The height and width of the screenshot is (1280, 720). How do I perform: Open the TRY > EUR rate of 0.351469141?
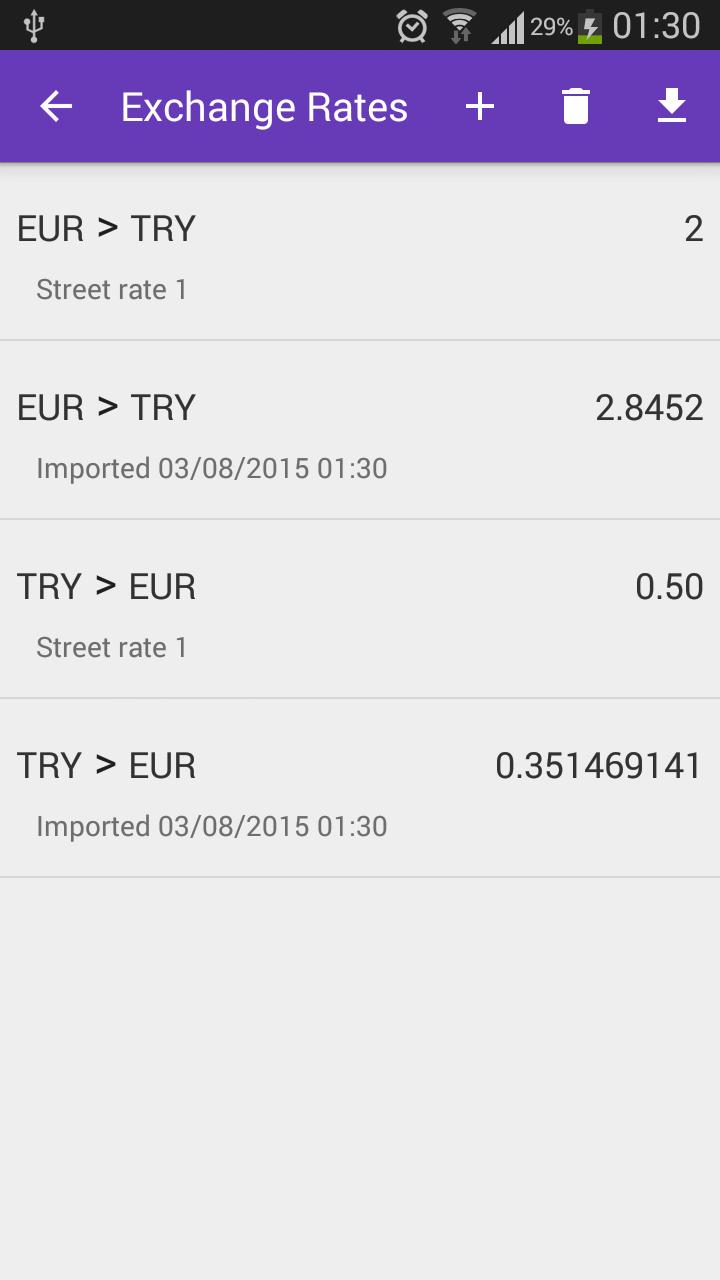click(x=360, y=788)
